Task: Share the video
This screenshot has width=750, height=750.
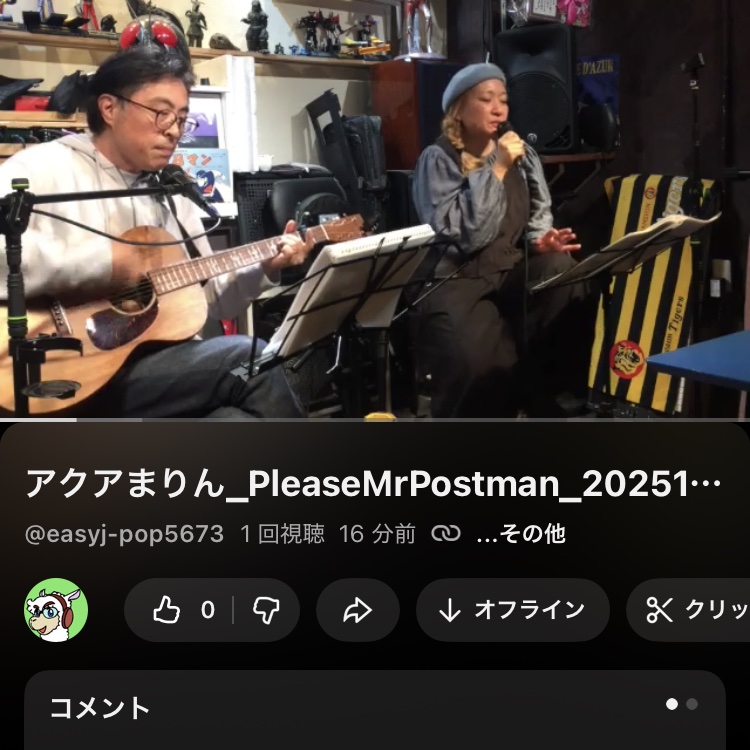Action: click(357, 610)
